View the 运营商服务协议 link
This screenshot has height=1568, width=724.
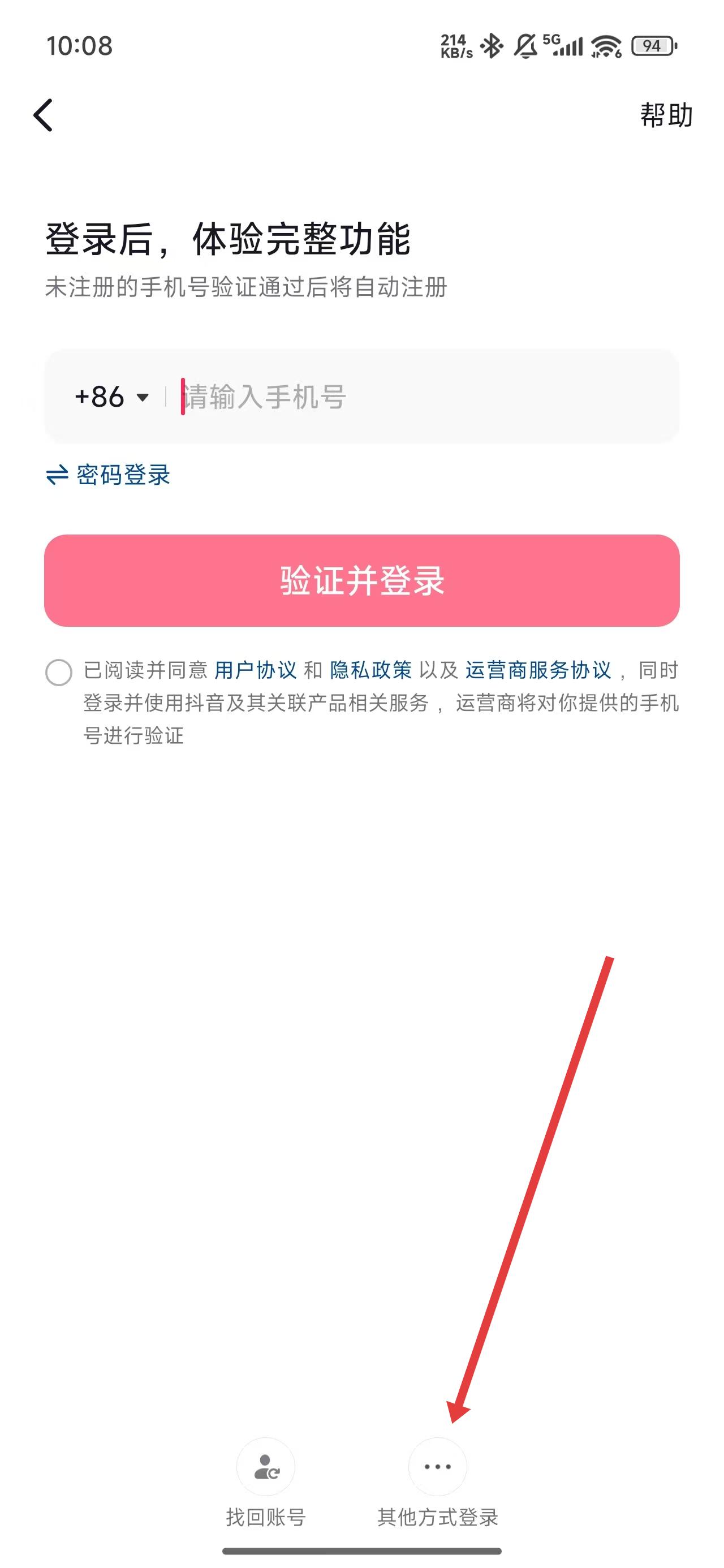[x=538, y=670]
